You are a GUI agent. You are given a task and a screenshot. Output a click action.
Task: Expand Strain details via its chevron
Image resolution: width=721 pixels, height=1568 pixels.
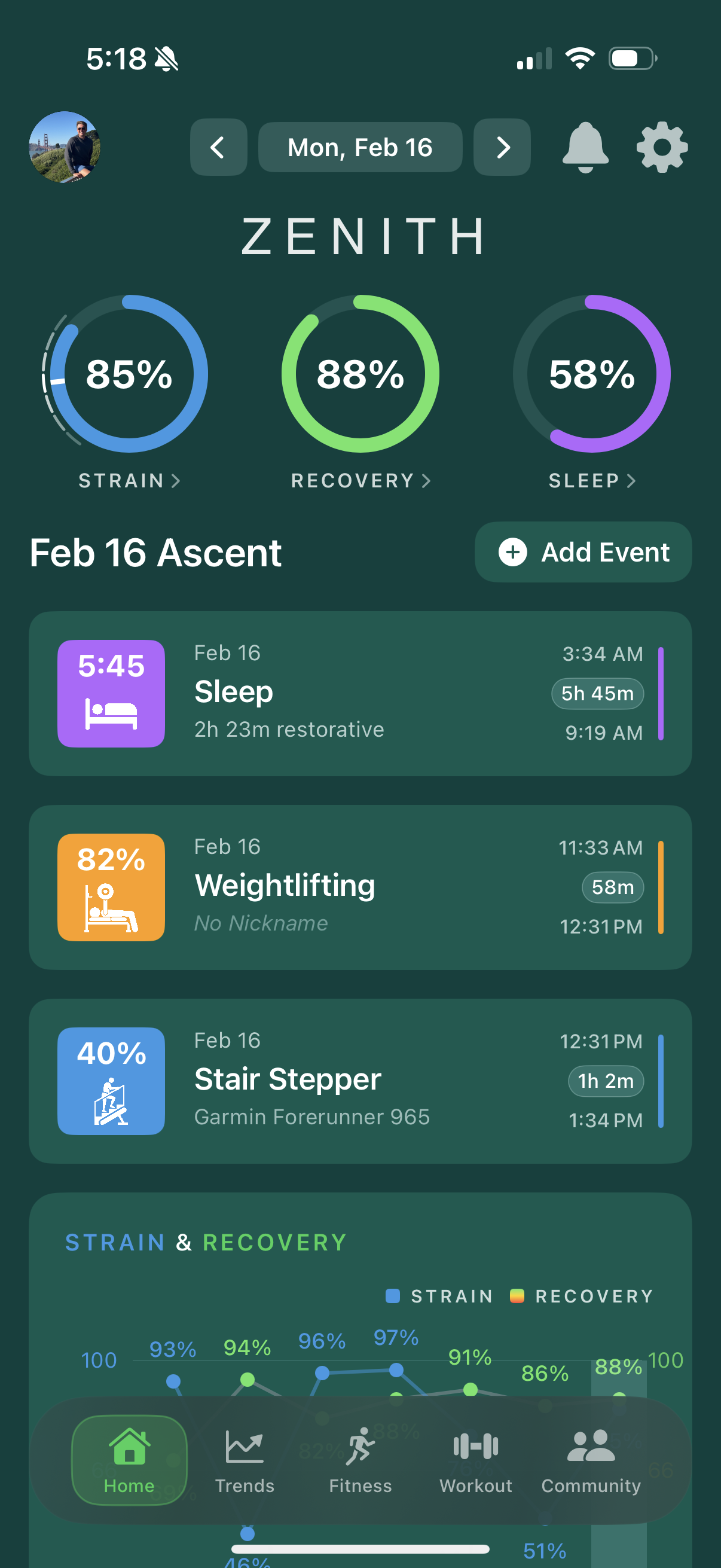176,481
